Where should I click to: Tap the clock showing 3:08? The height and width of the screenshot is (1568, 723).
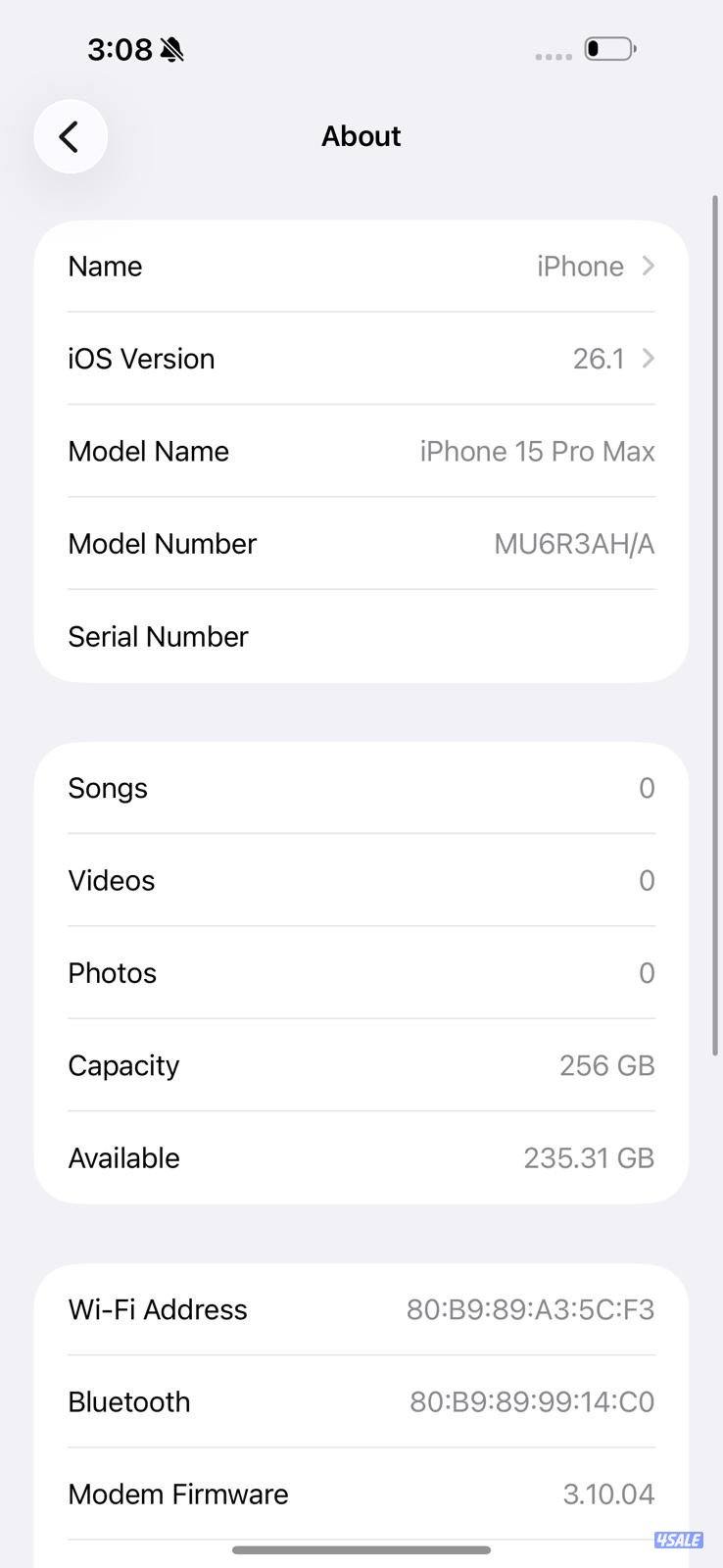point(120,48)
